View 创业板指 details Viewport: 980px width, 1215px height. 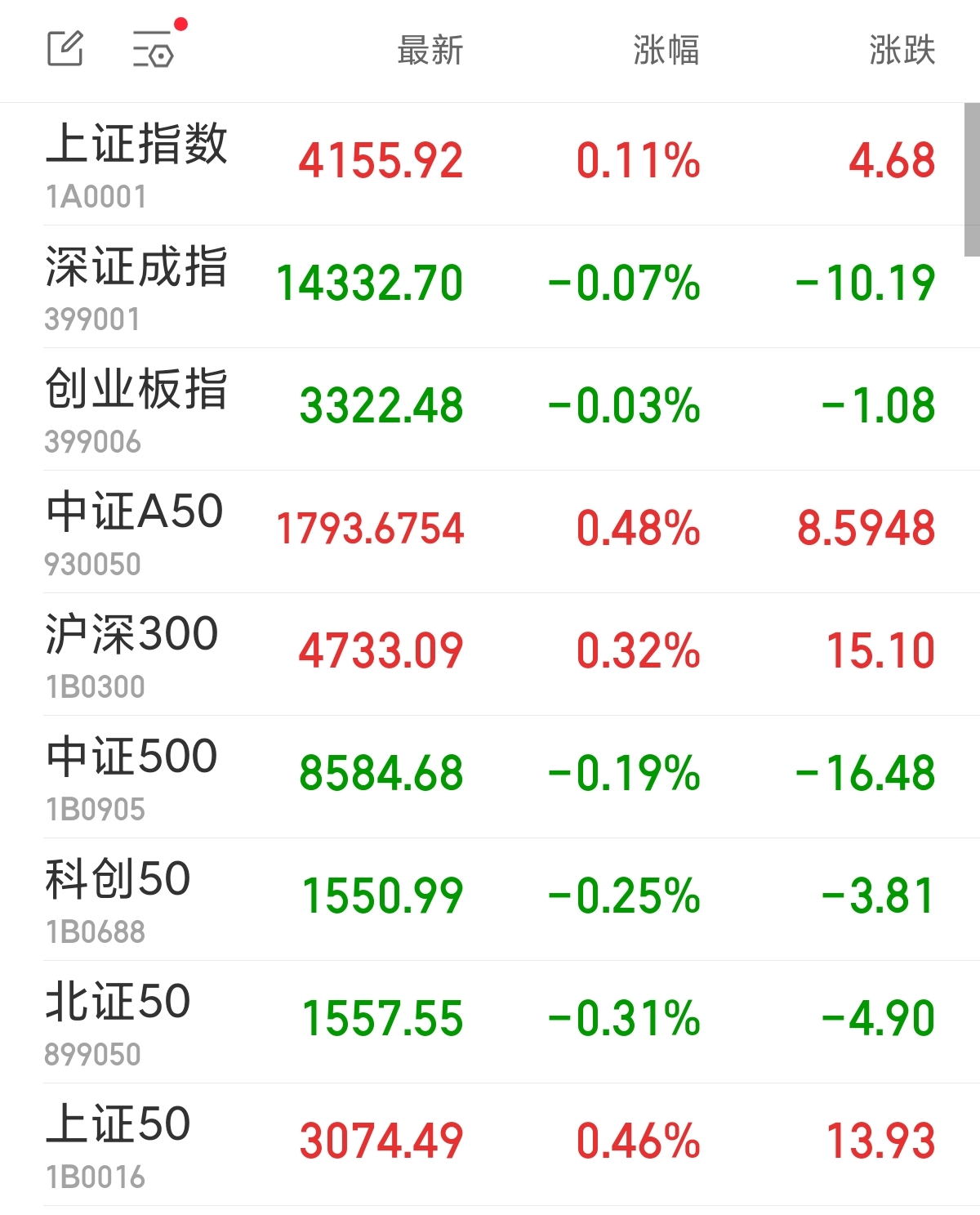click(136, 409)
